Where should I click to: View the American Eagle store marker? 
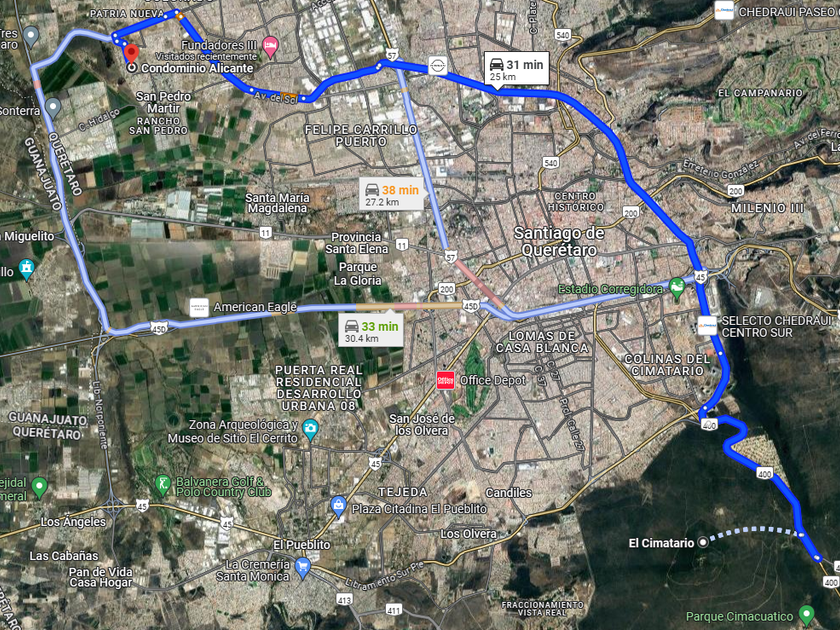coord(199,308)
